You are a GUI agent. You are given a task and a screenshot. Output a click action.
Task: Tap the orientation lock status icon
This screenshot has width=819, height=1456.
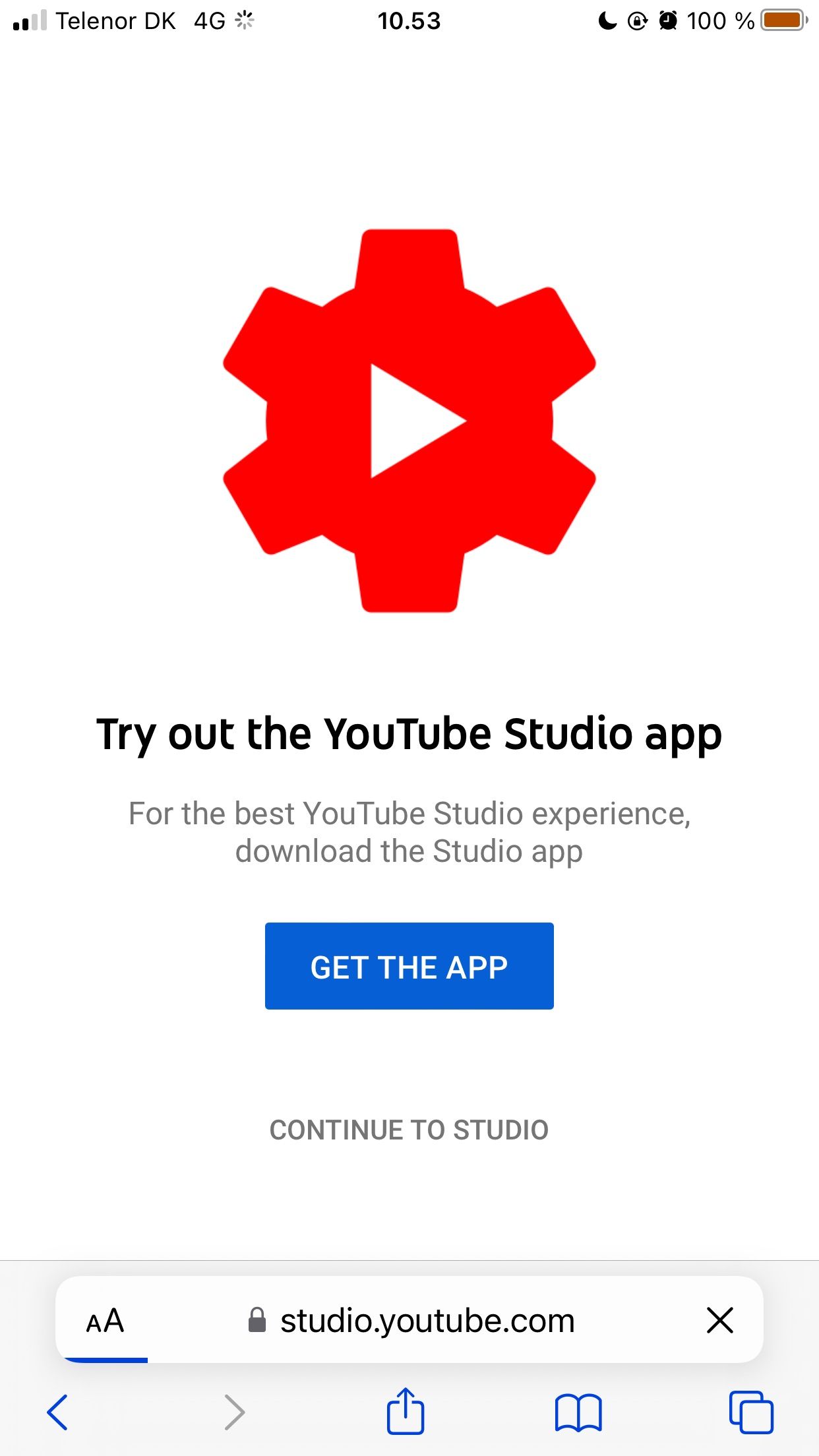tap(636, 20)
